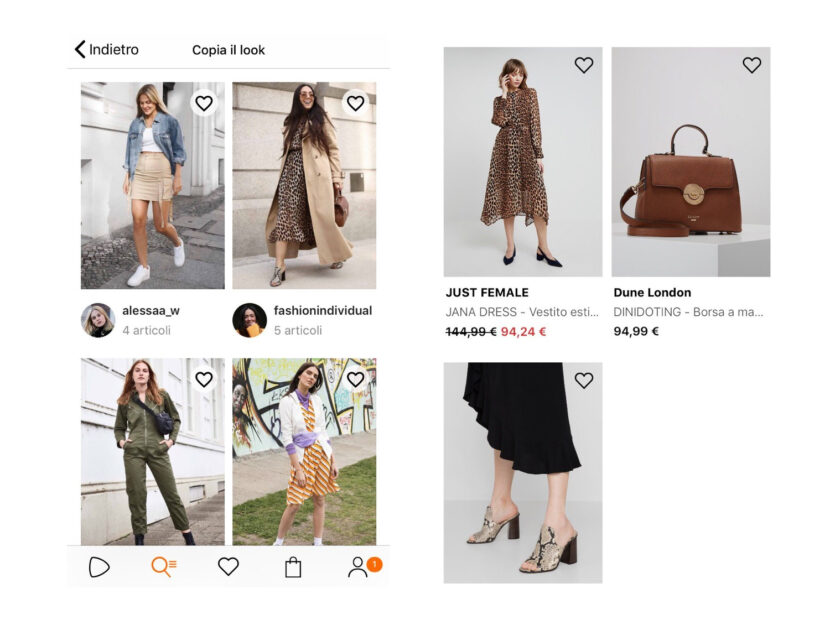Screen dimensions: 830x625
Task: Add snakeskin heeled mules to wishlist
Action: pos(584,380)
